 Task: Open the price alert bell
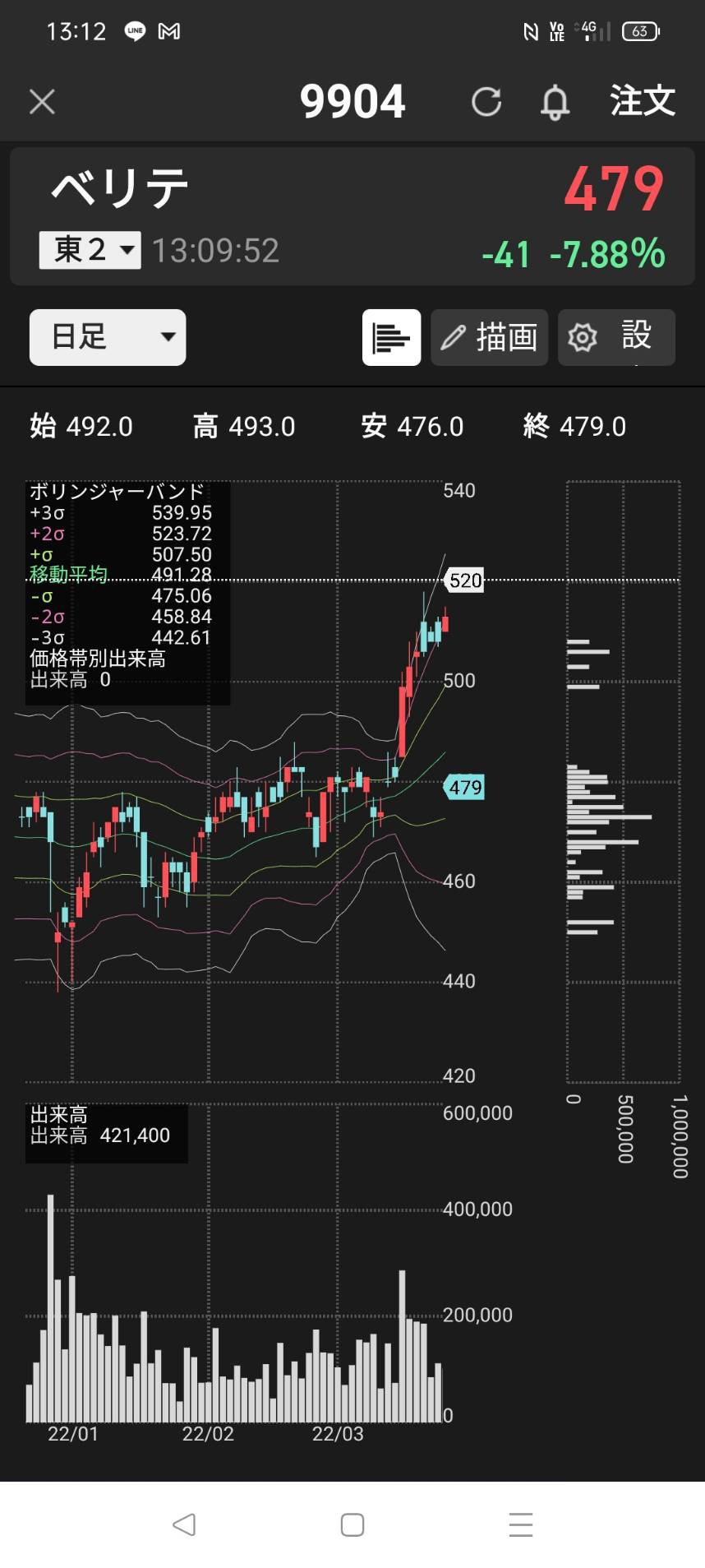coord(555,102)
